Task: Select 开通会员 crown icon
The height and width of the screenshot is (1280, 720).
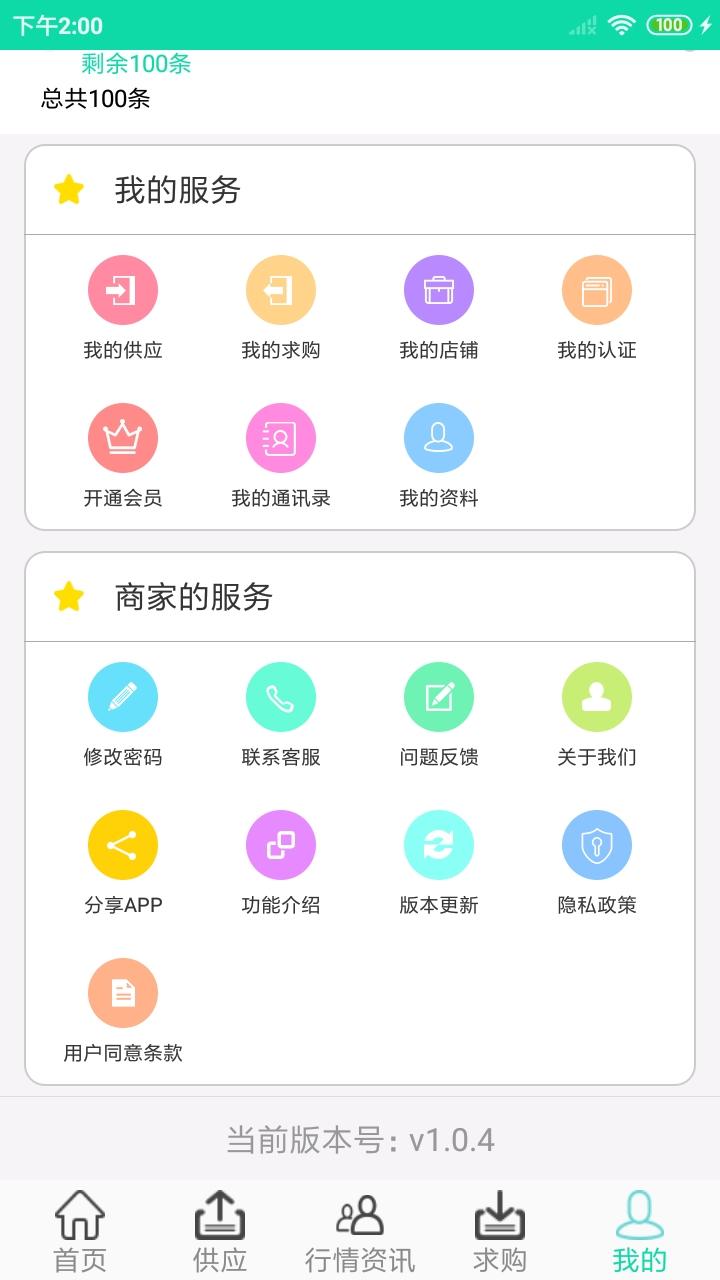Action: 123,439
